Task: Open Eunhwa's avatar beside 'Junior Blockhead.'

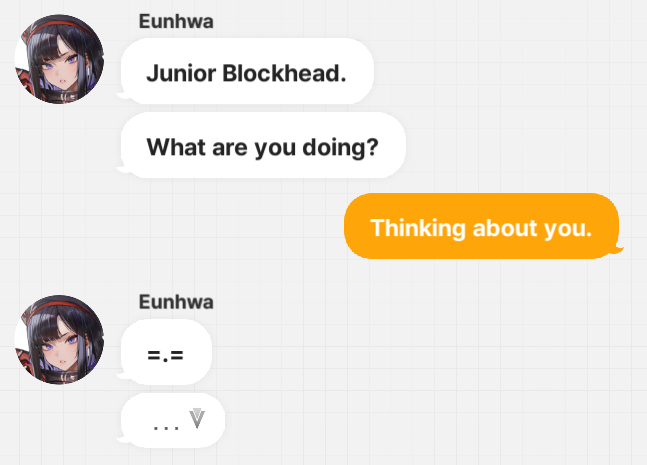Action: tap(60, 60)
